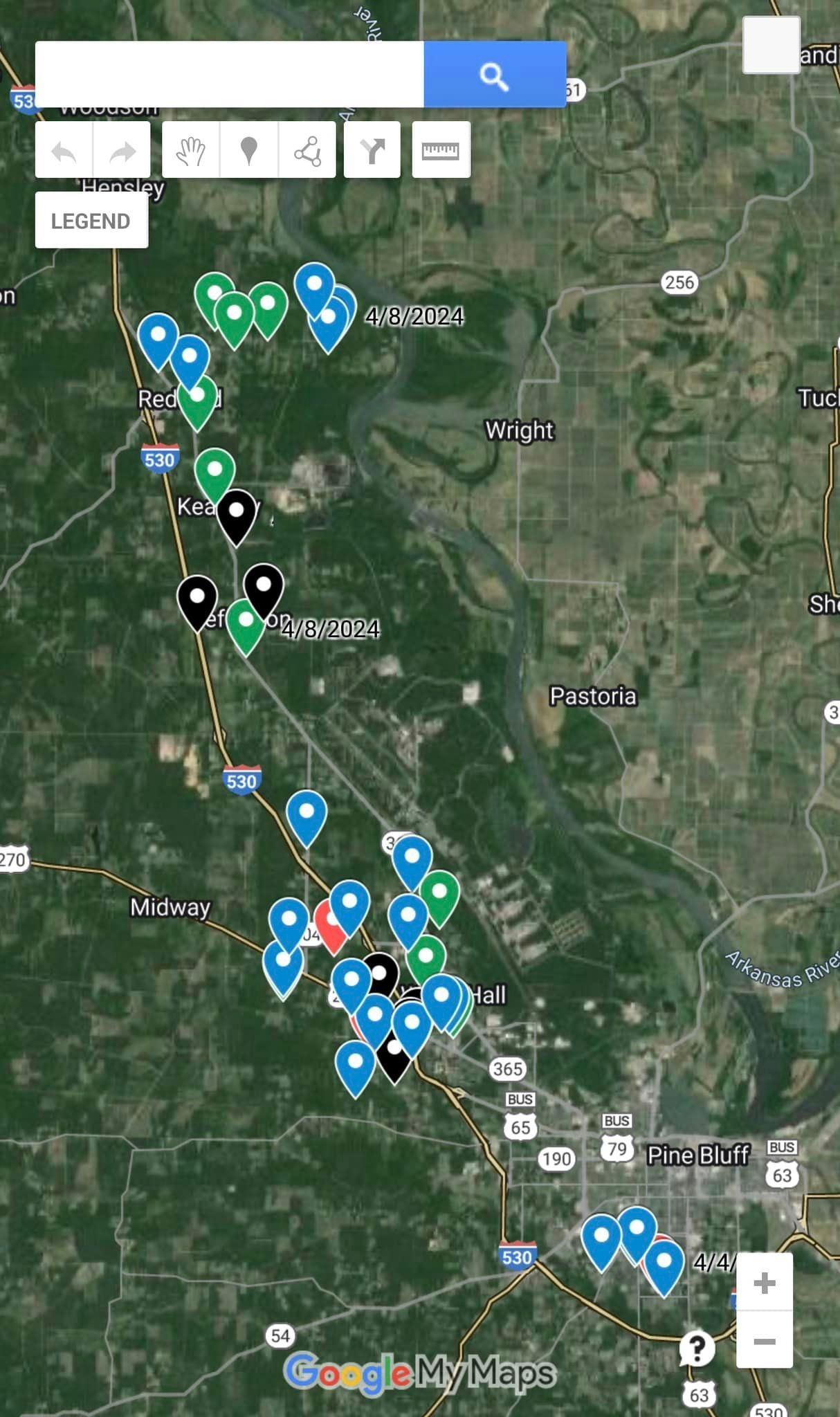Viewport: 840px width, 1417px height.
Task: Tap the white square button at top right
Action: (771, 45)
